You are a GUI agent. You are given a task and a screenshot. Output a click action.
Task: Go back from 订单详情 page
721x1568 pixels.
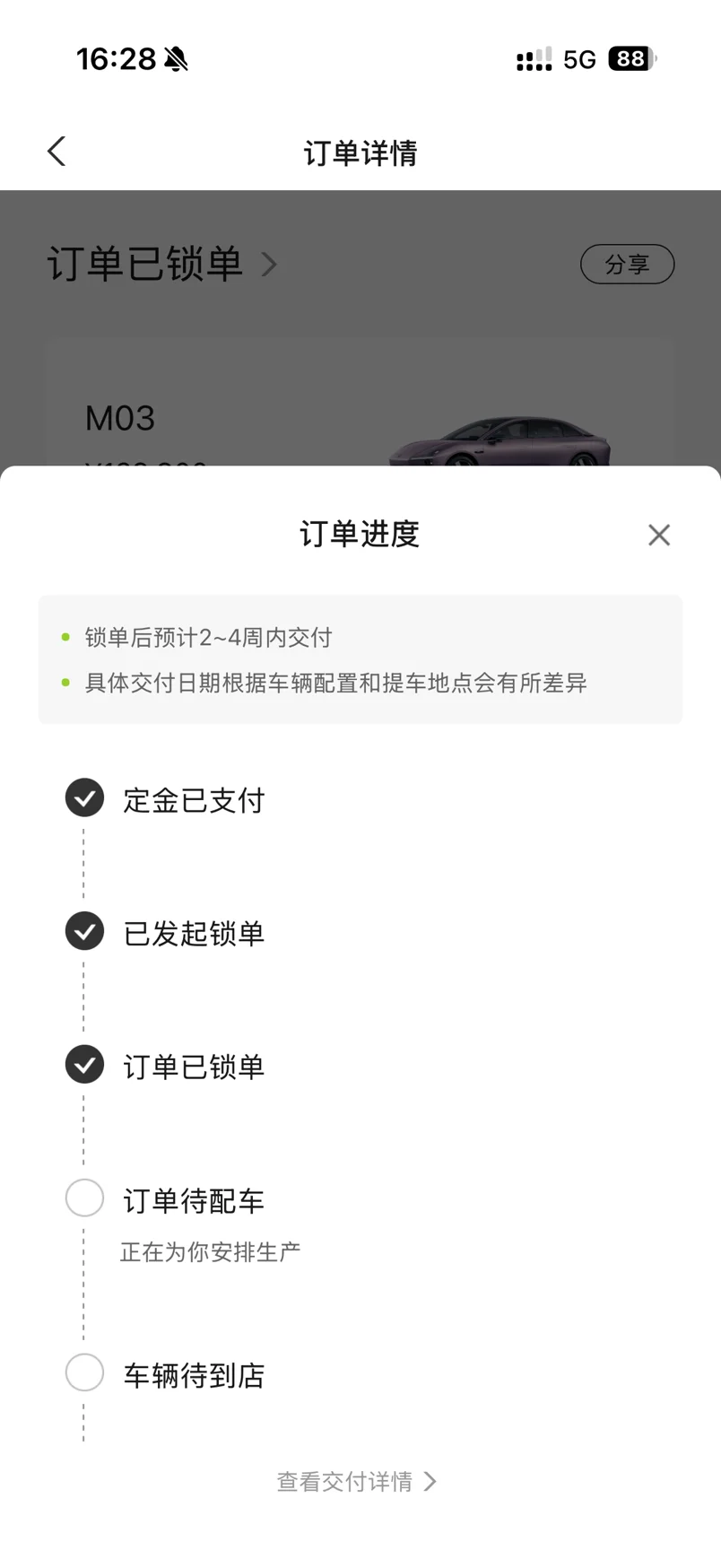point(56,152)
